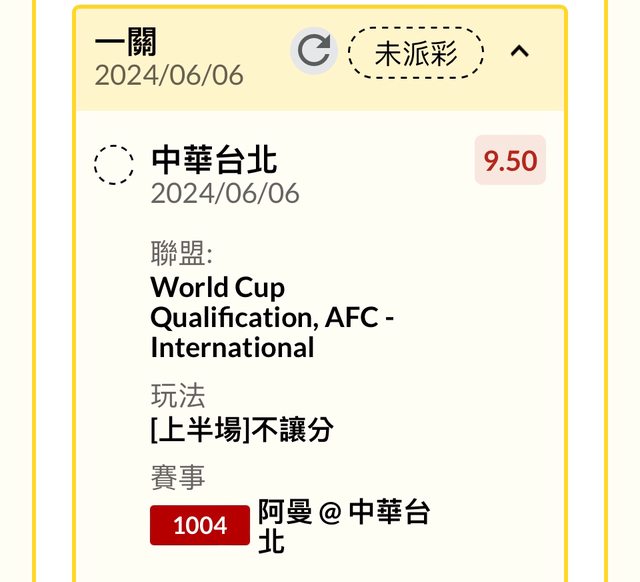This screenshot has height=582, width=640.
Task: Tap the 未派彩 status chip
Action: click(x=416, y=52)
